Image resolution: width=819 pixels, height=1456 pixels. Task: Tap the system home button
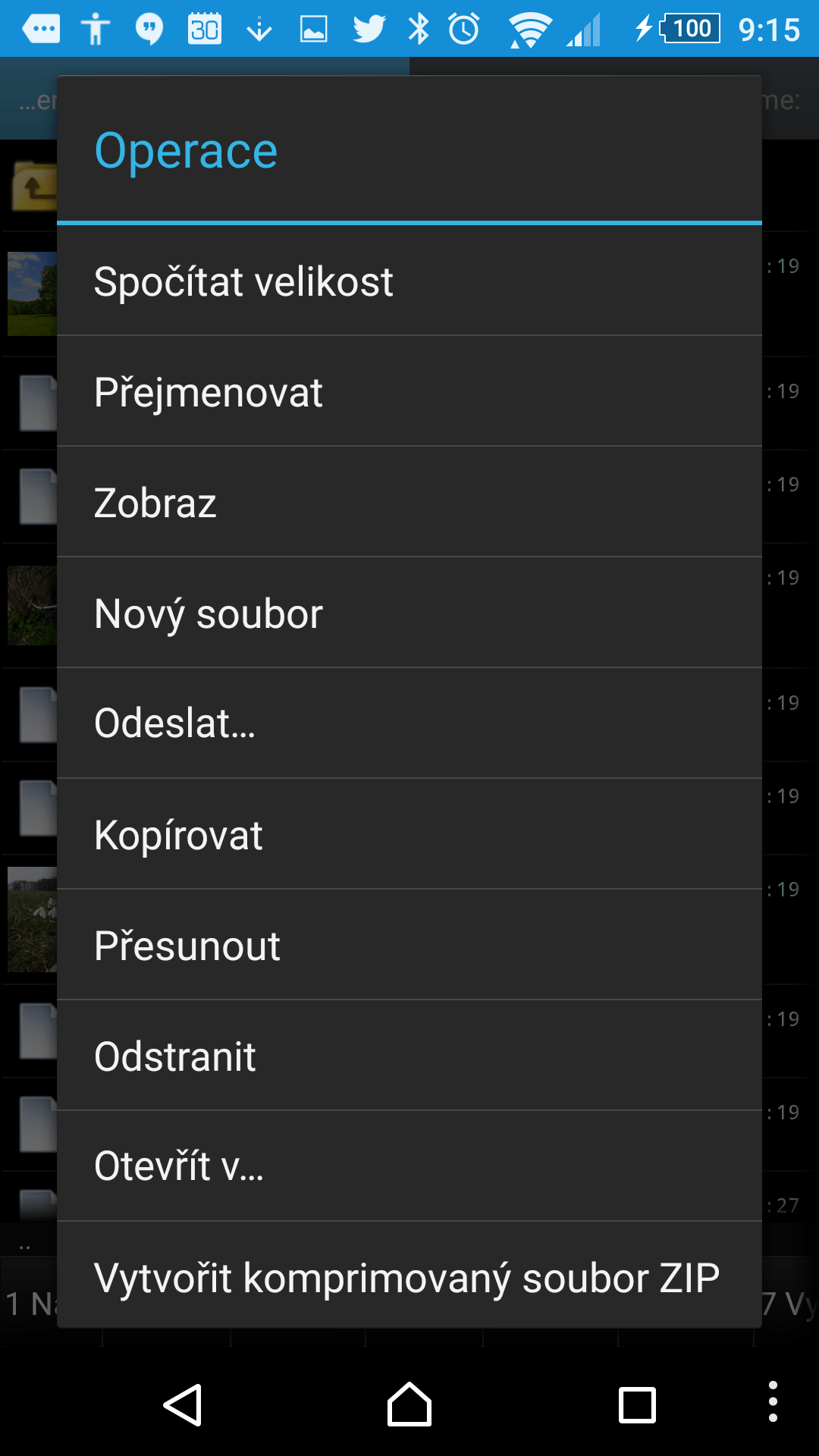tap(409, 1404)
